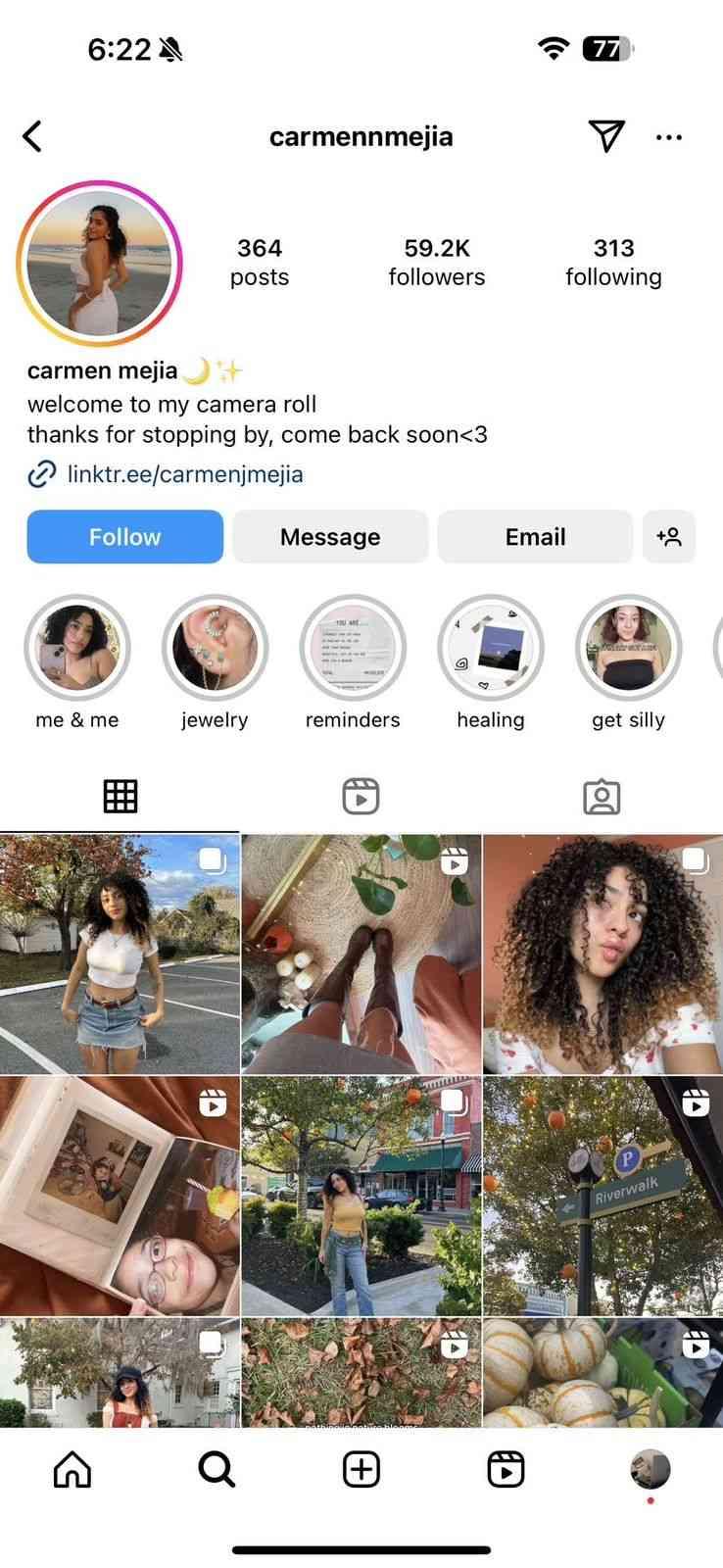Open the "me & me" highlight
723x1568 pixels.
coord(77,649)
